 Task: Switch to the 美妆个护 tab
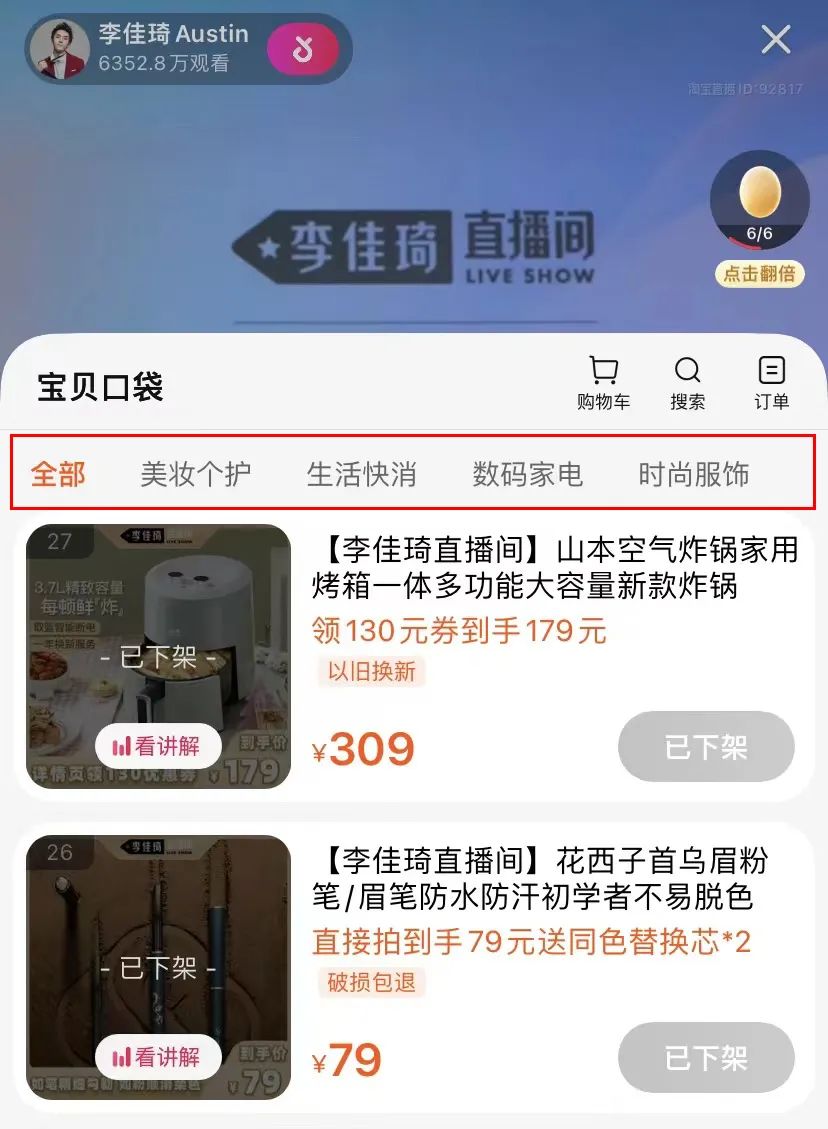click(195, 473)
